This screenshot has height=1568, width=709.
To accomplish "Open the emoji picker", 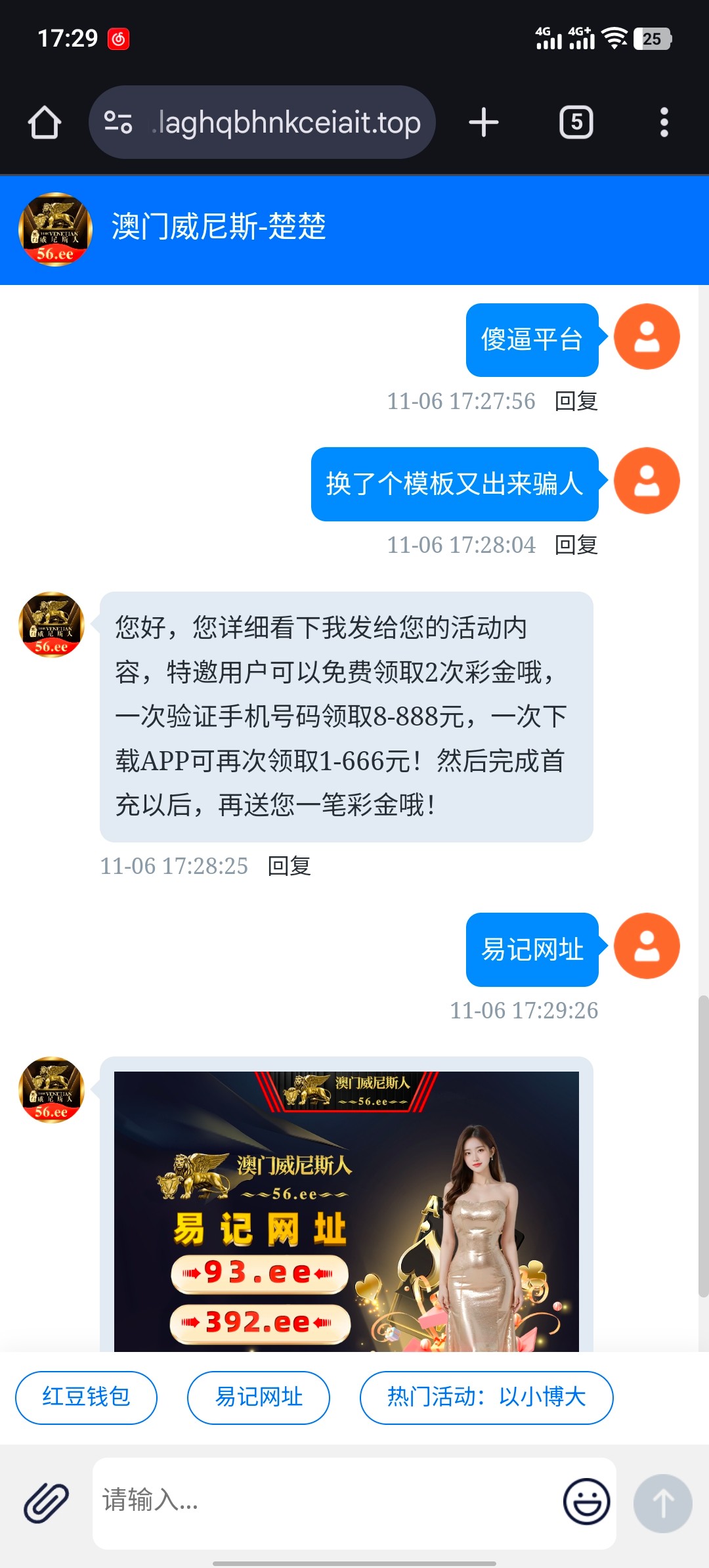I will pyautogui.click(x=586, y=1502).
